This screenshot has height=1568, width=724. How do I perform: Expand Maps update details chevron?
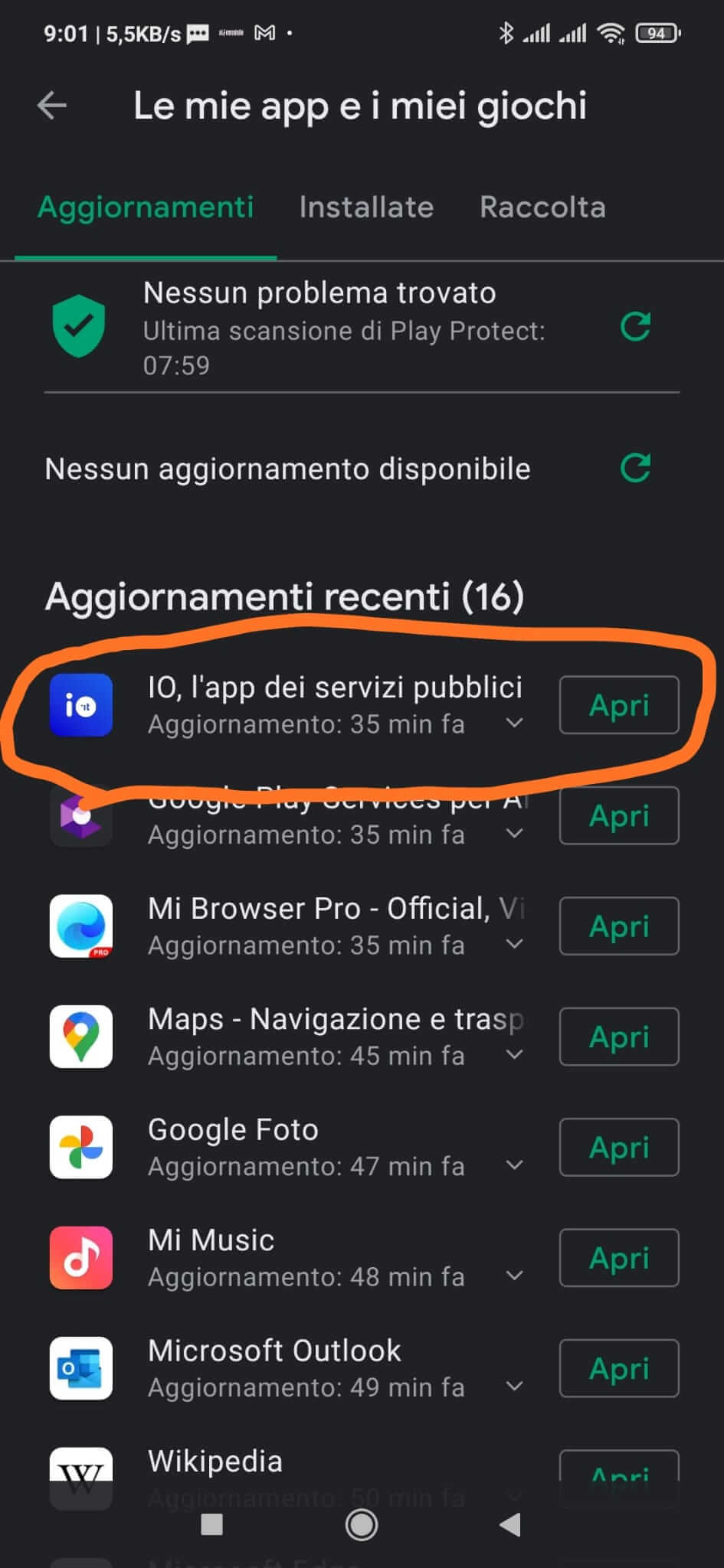[515, 1054]
